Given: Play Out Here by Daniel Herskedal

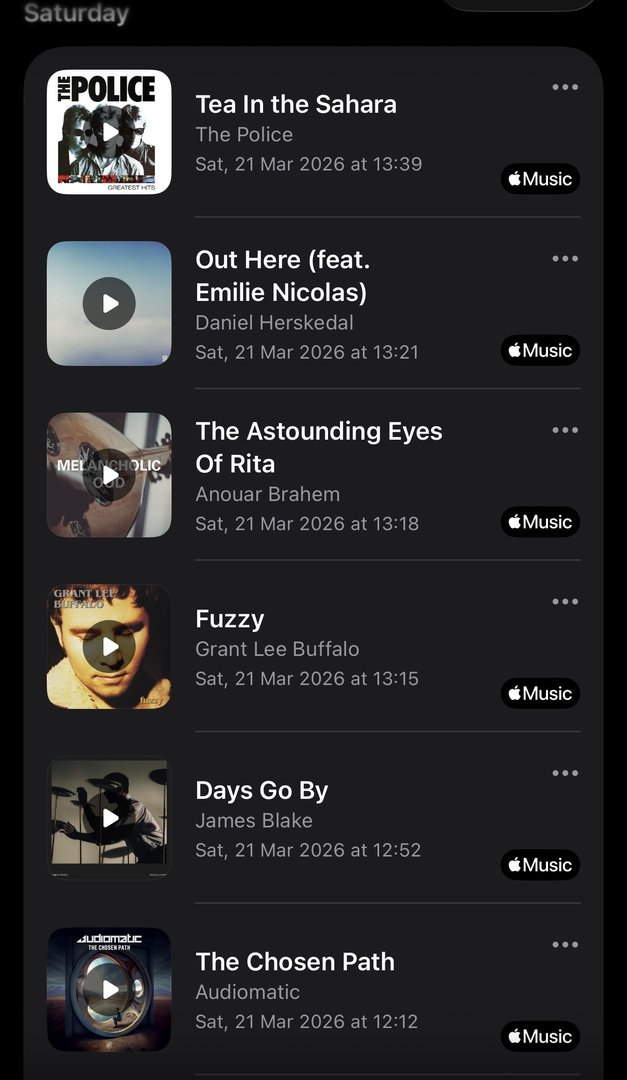Looking at the screenshot, I should 109,303.
